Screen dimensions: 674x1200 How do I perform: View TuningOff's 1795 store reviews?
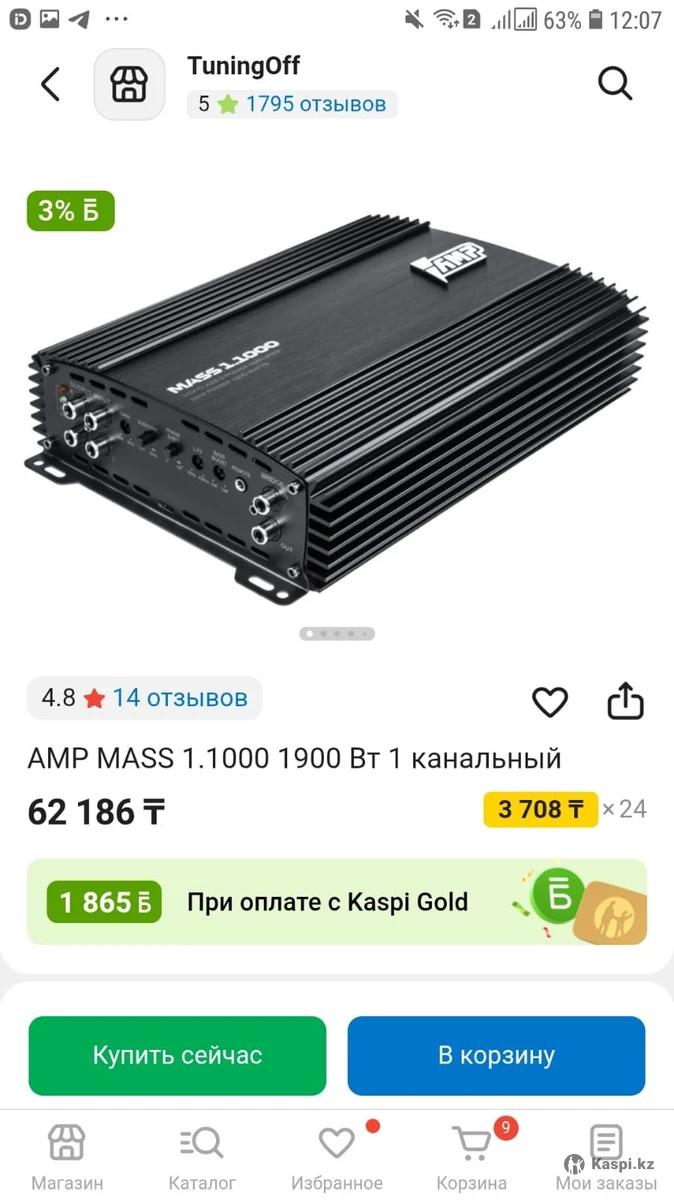[315, 104]
